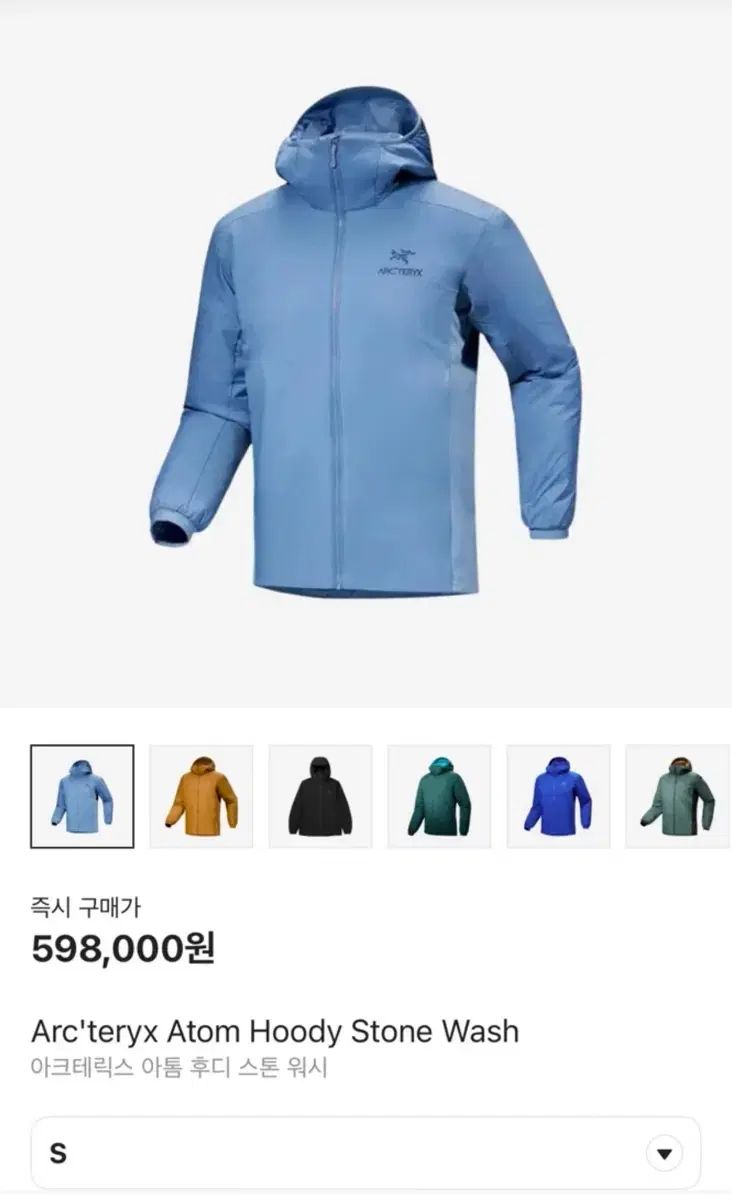This screenshot has height=1200, width=732.
Task: Select the black jacket color thumbnail
Action: pyautogui.click(x=320, y=796)
